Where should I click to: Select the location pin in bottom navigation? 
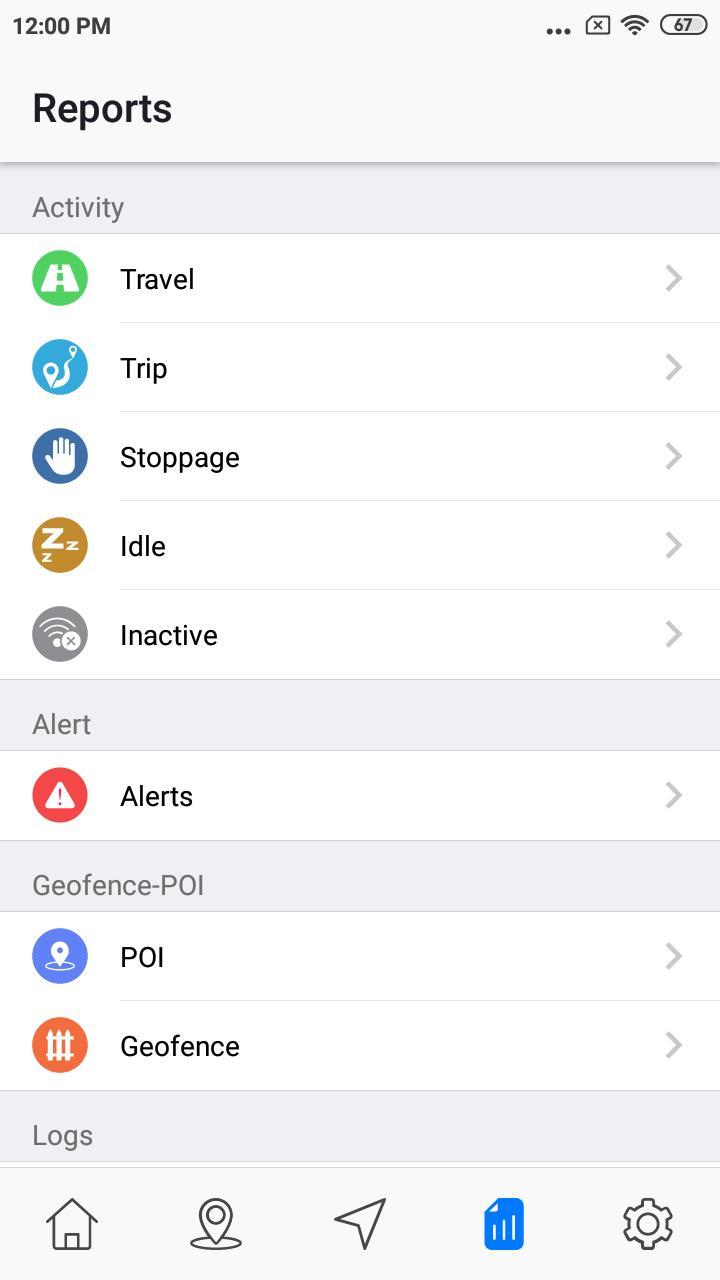(x=217, y=1221)
